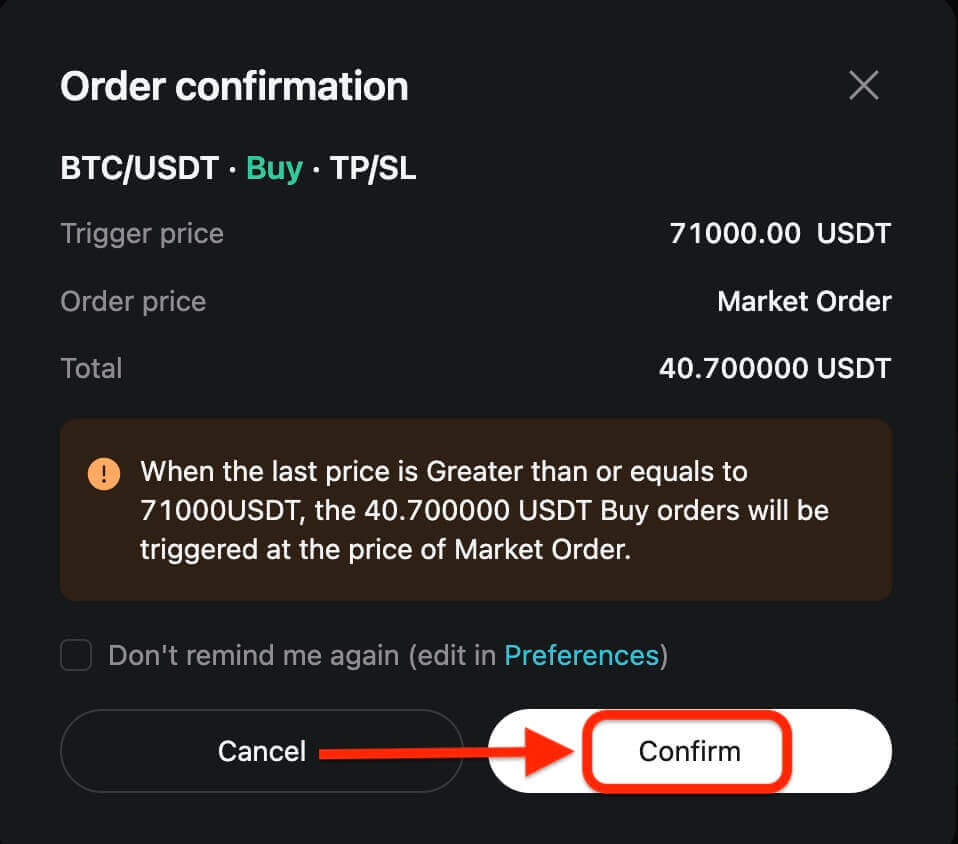The image size is (958, 844).
Task: Open the Preferences link
Action: coord(581,656)
